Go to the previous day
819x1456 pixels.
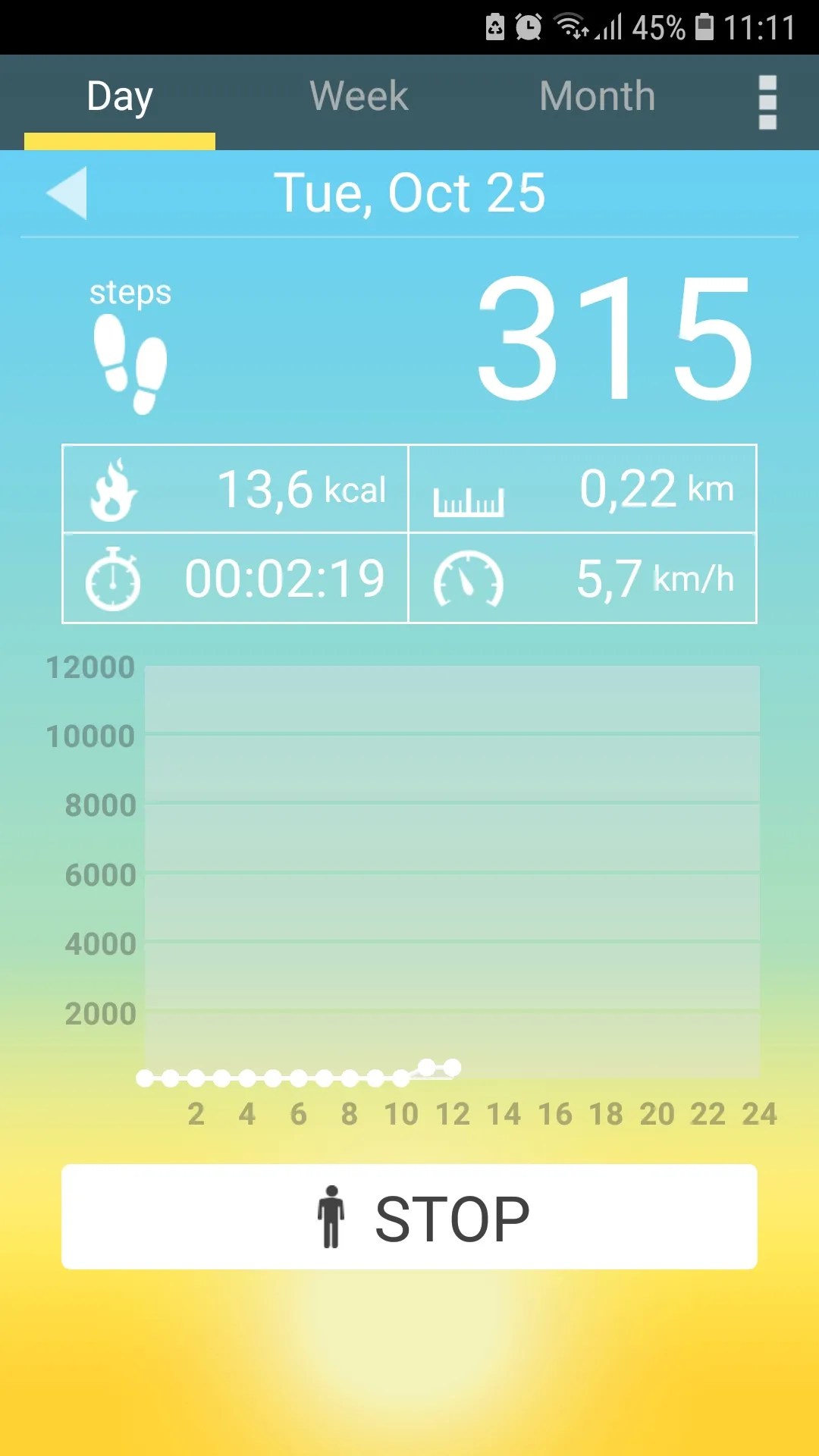pyautogui.click(x=67, y=193)
